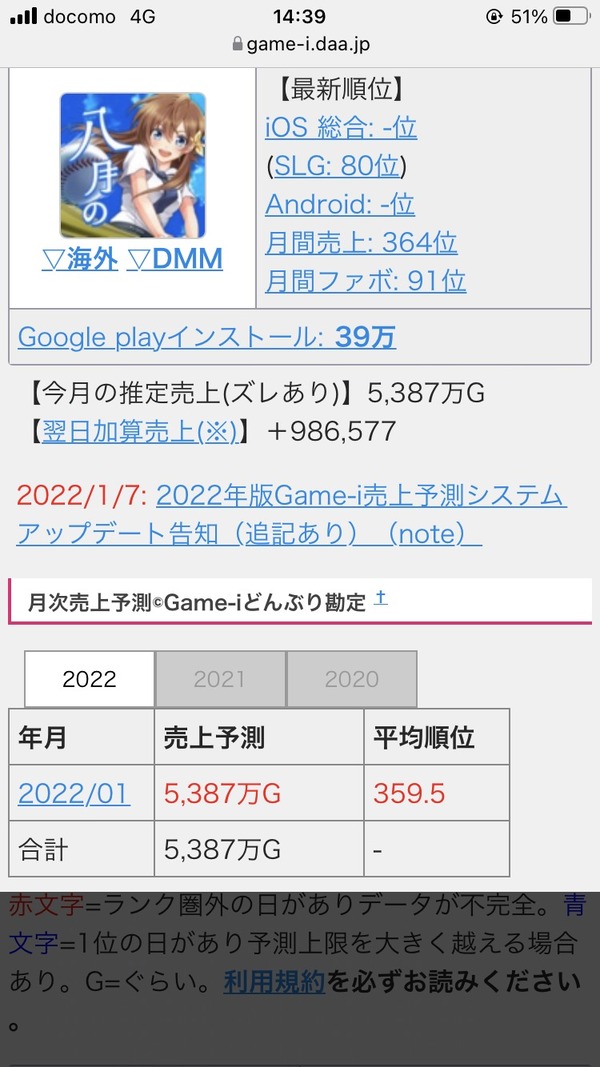Viewport: 600px width, 1067px height.
Task: Tap the ▽海外 link
Action: 80,259
